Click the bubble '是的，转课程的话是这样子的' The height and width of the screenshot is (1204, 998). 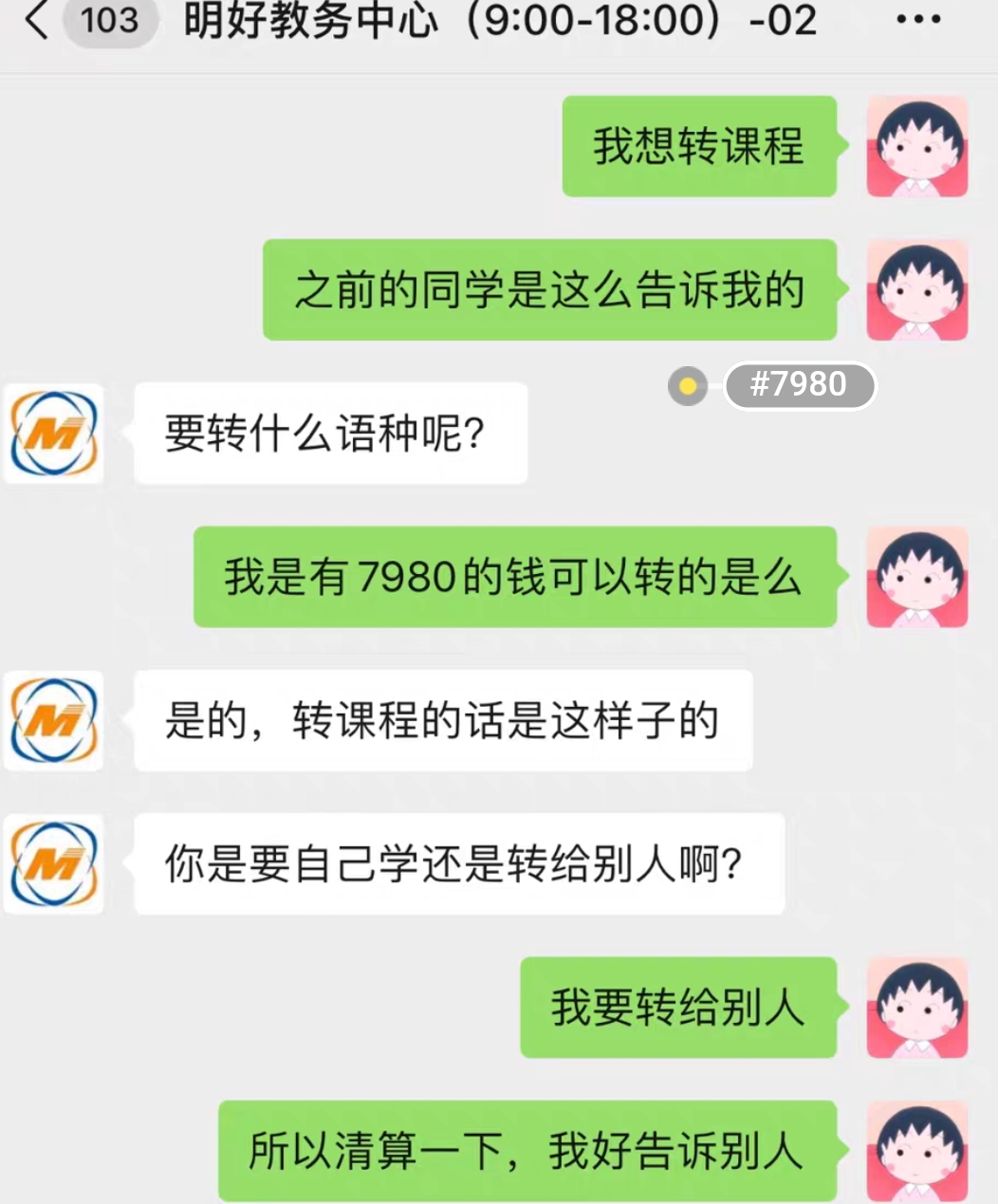tap(442, 721)
